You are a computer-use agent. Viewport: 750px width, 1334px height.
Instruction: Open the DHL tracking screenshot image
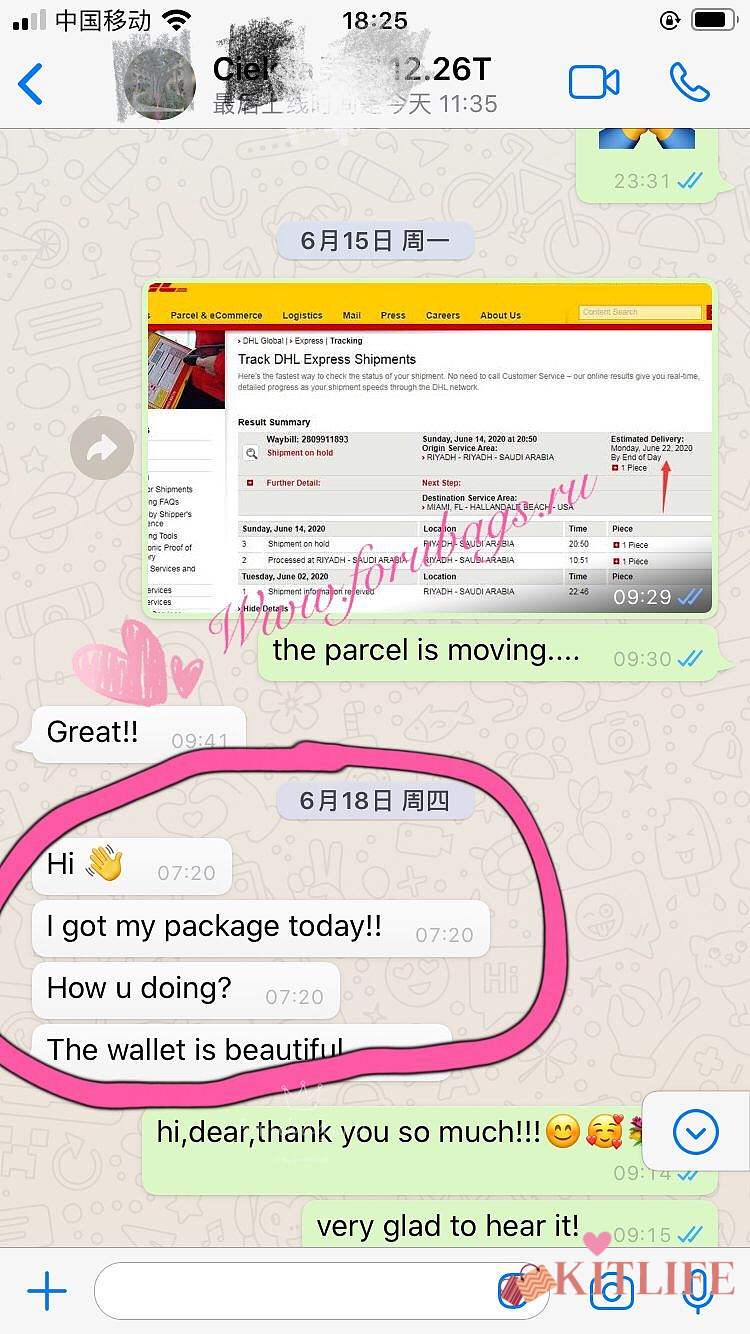pos(430,447)
